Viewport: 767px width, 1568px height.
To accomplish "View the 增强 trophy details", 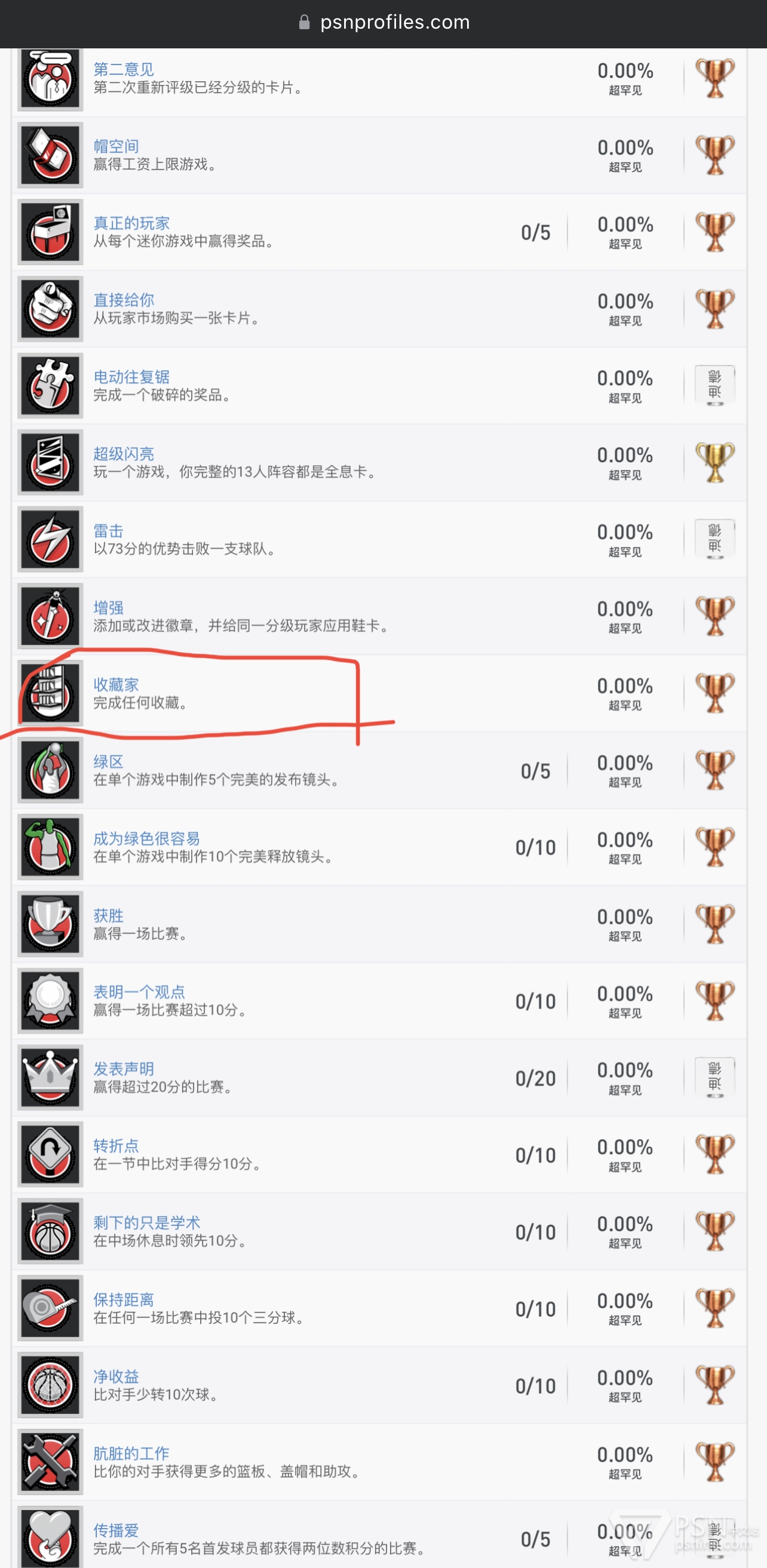I will (x=108, y=607).
